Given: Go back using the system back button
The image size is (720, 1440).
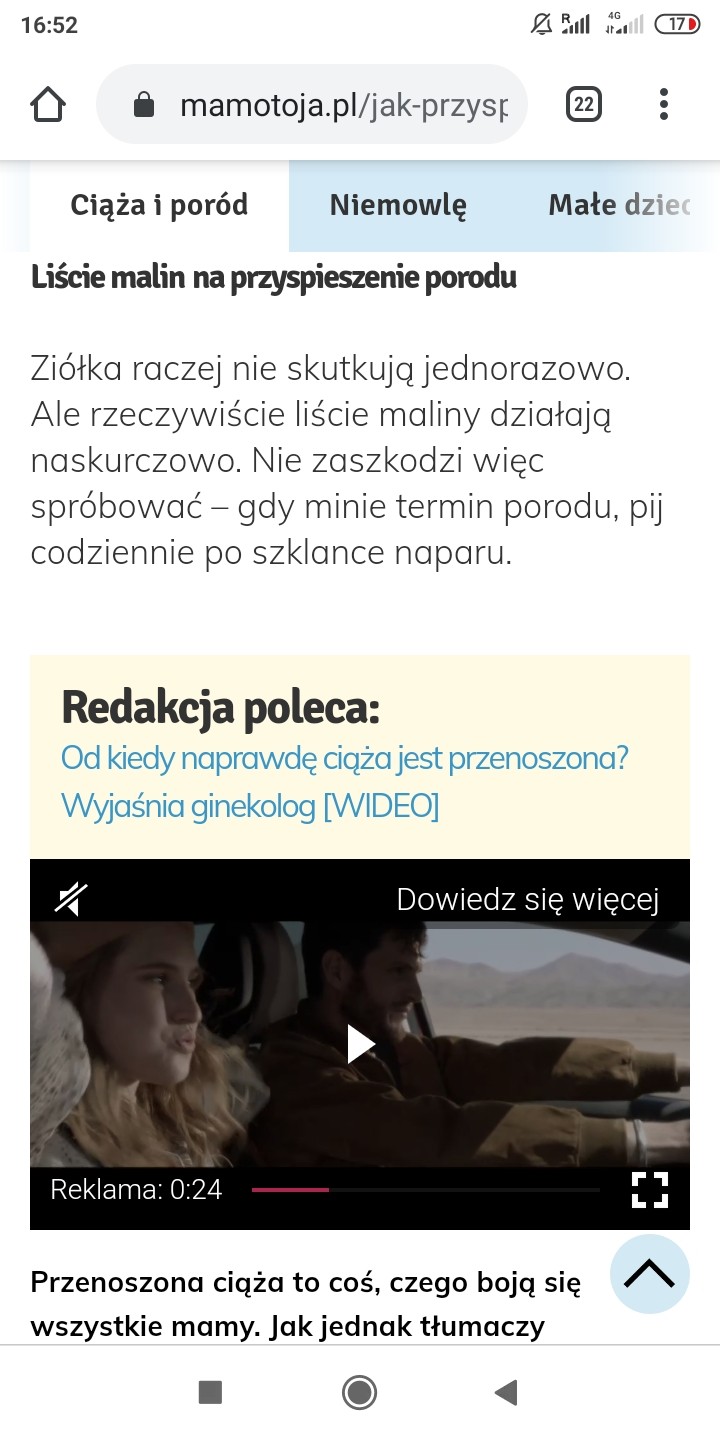Looking at the screenshot, I should 506,1392.
